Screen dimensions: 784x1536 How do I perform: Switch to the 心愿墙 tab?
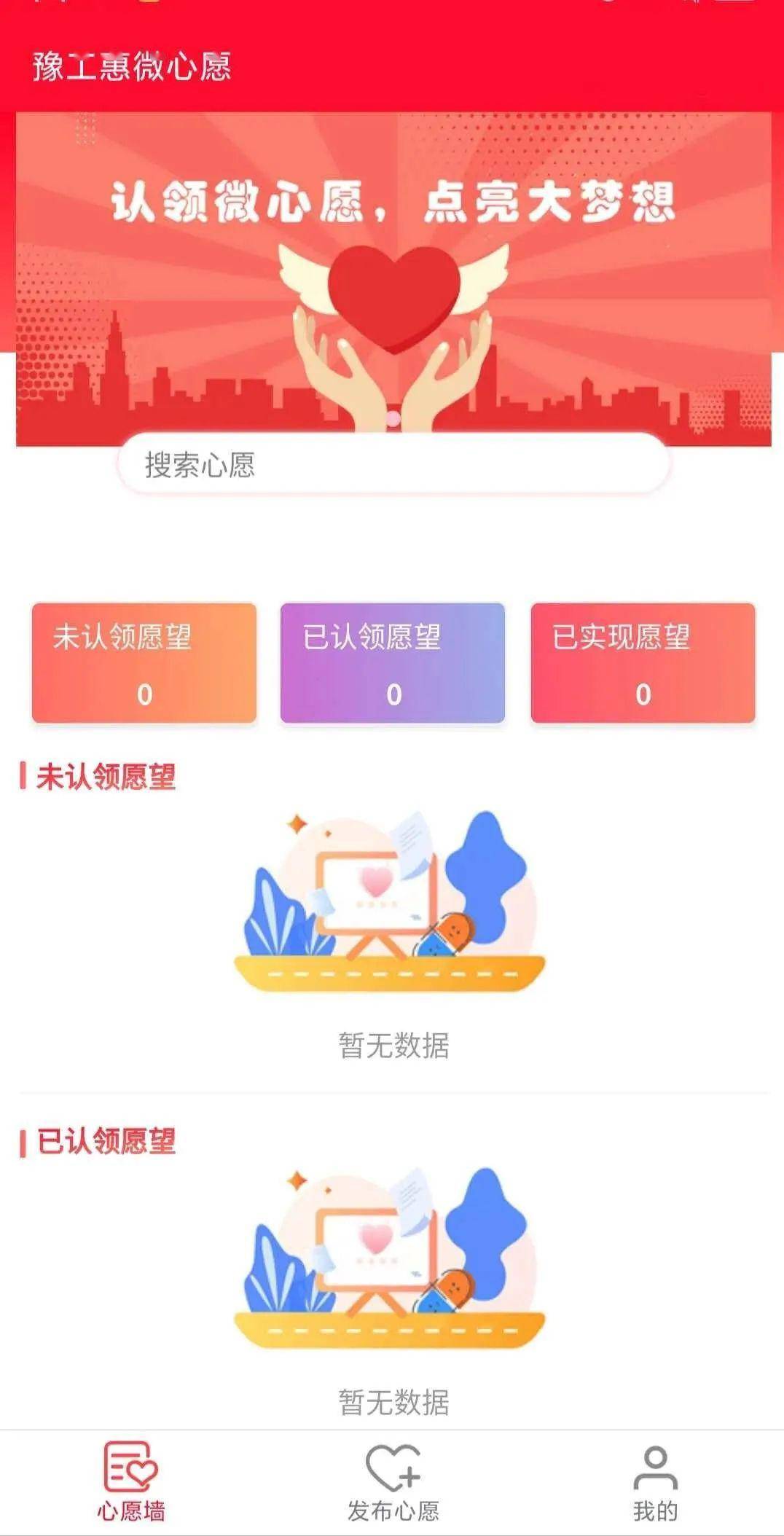click(131, 1481)
